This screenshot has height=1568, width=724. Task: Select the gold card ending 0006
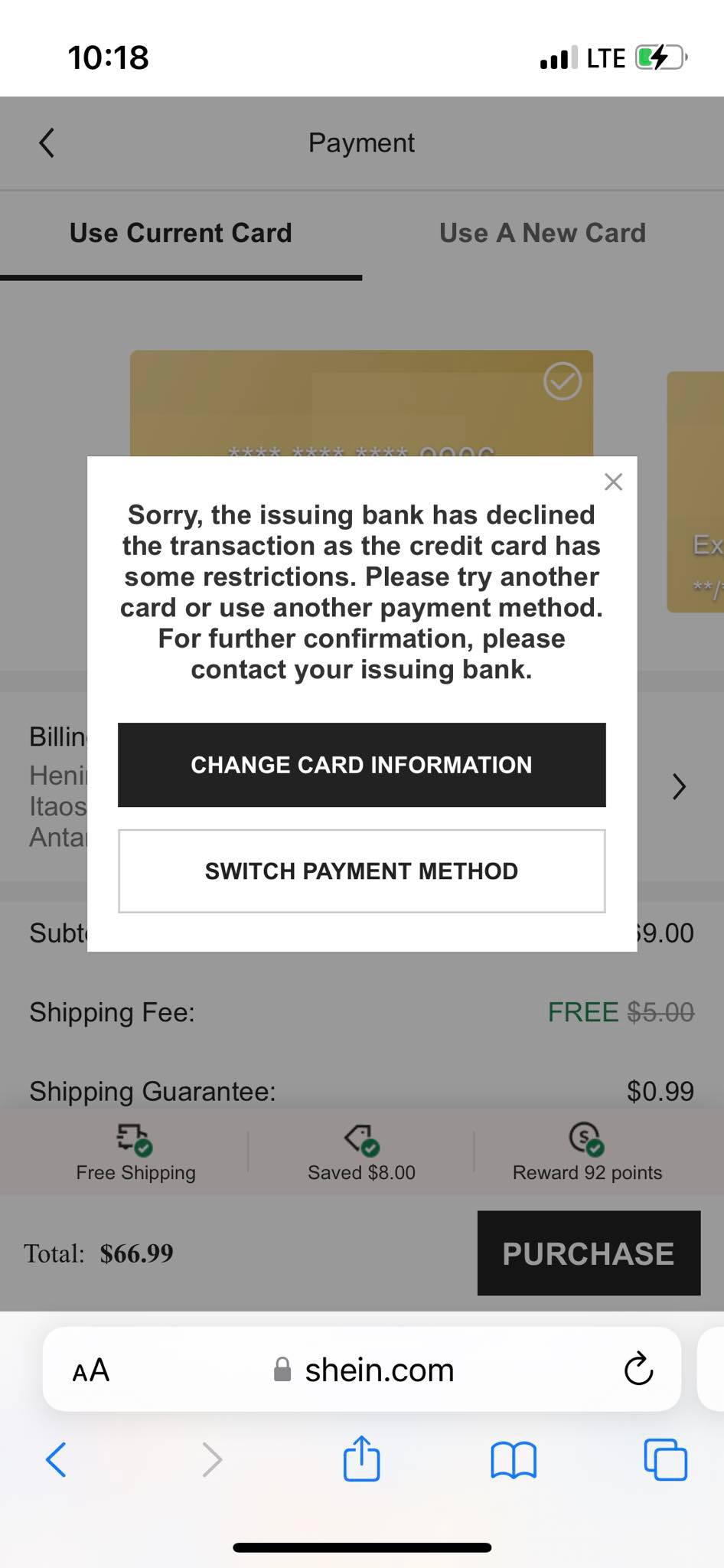pos(361,402)
